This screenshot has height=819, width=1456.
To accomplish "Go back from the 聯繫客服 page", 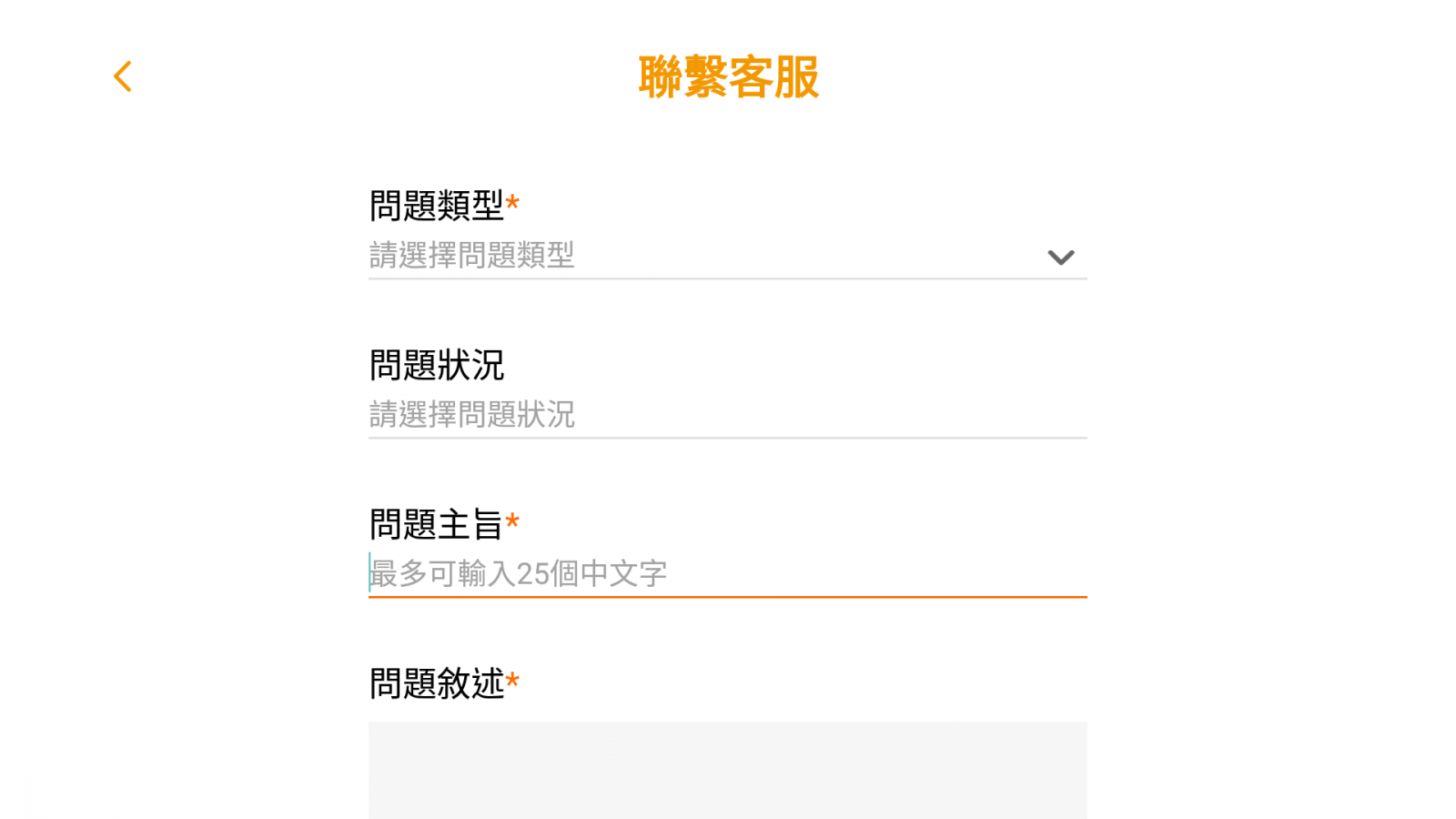I will pos(123,76).
